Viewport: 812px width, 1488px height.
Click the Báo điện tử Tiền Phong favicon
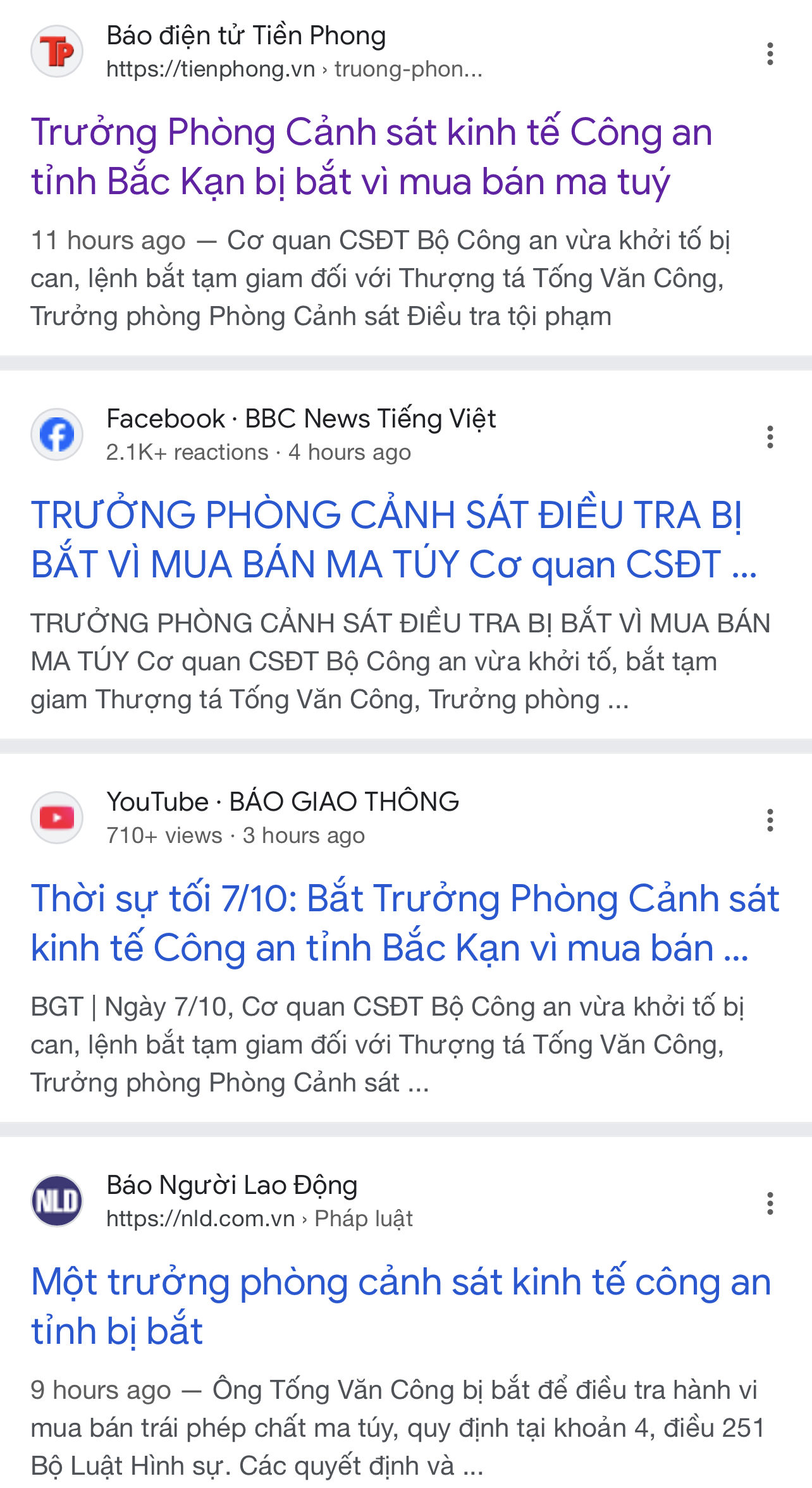57,52
